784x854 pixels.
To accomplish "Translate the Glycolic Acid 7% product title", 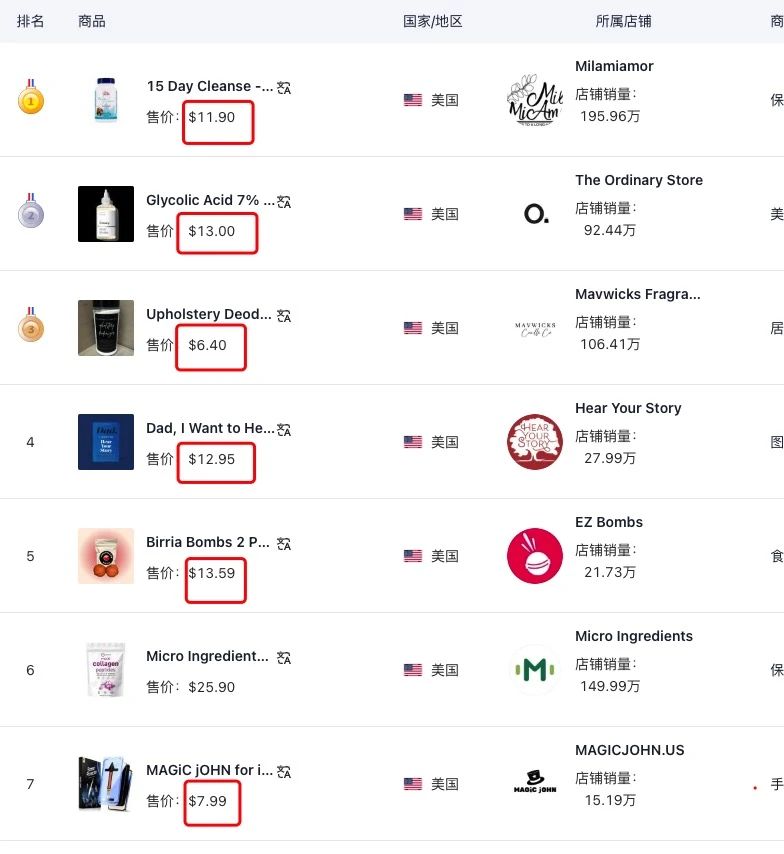I will pos(284,201).
